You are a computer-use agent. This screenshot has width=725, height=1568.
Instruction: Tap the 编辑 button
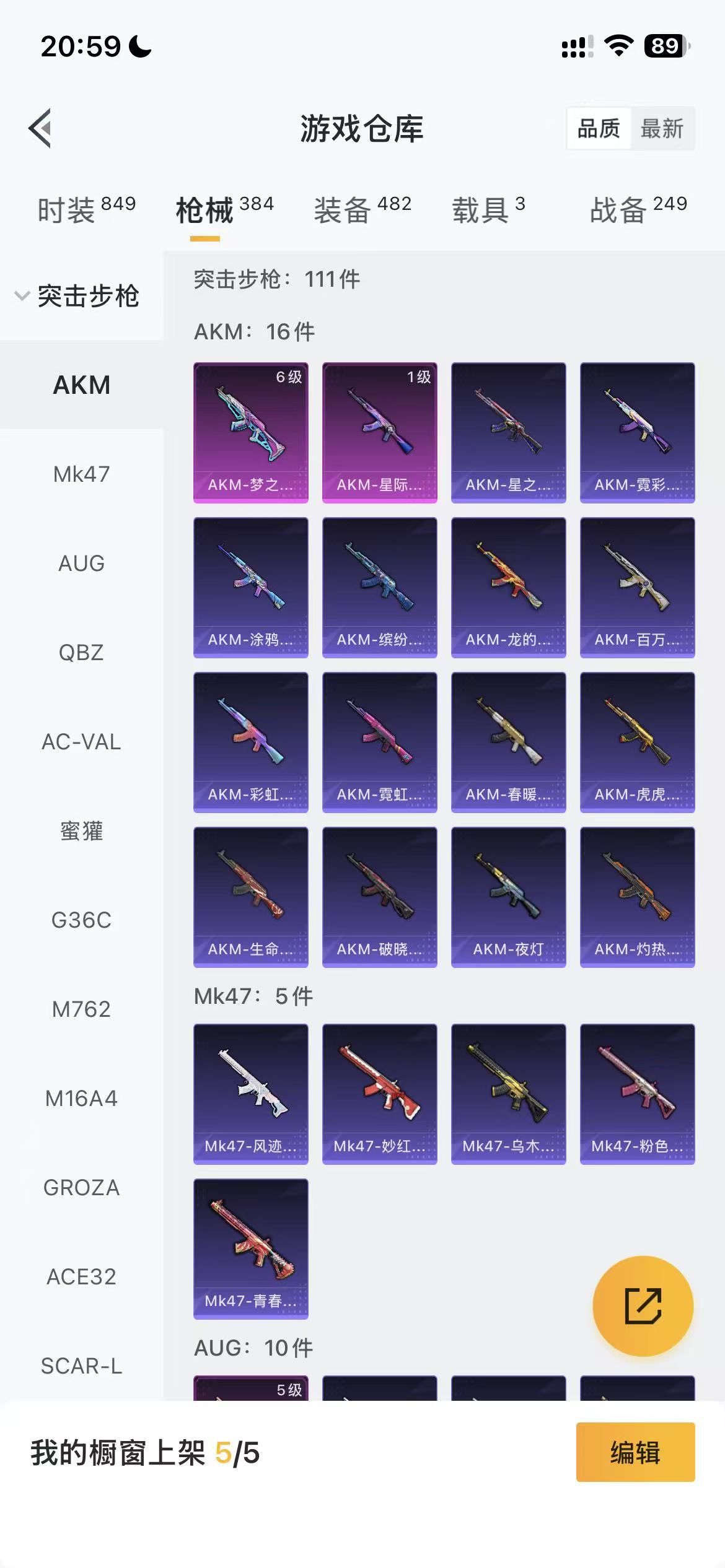pos(635,1452)
